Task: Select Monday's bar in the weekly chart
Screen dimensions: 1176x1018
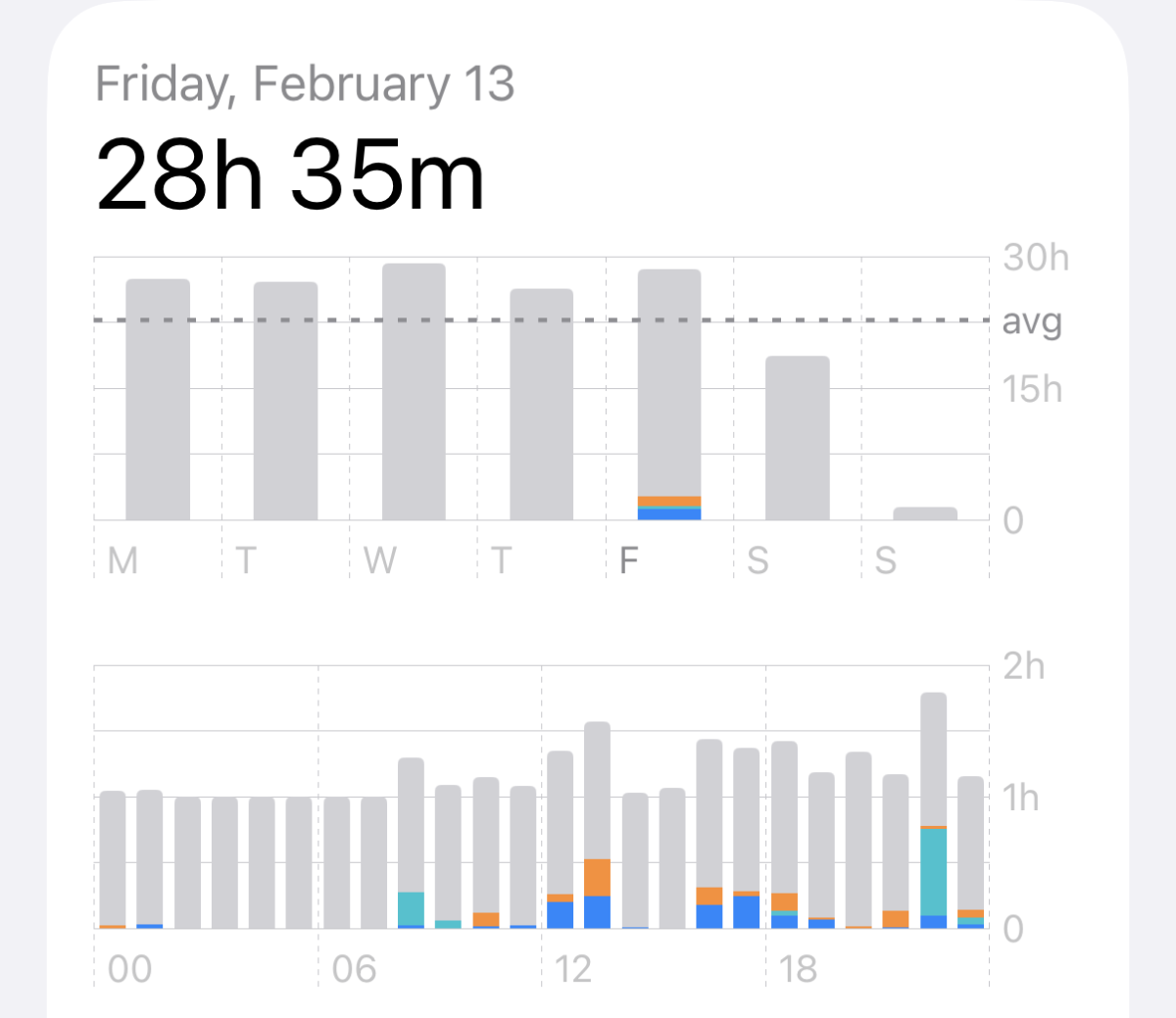Action: click(x=158, y=400)
